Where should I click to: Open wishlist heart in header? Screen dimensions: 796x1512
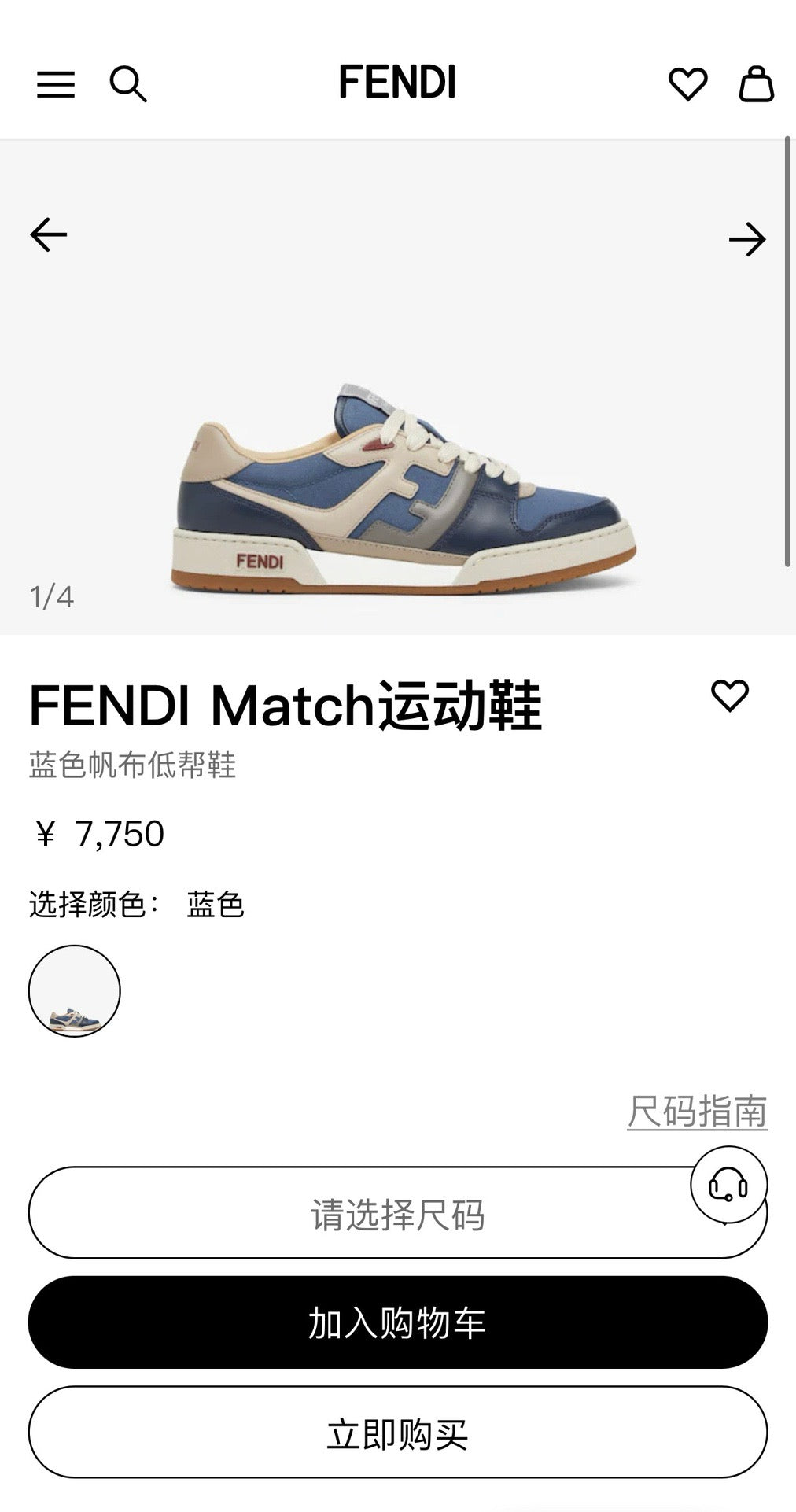coord(687,83)
